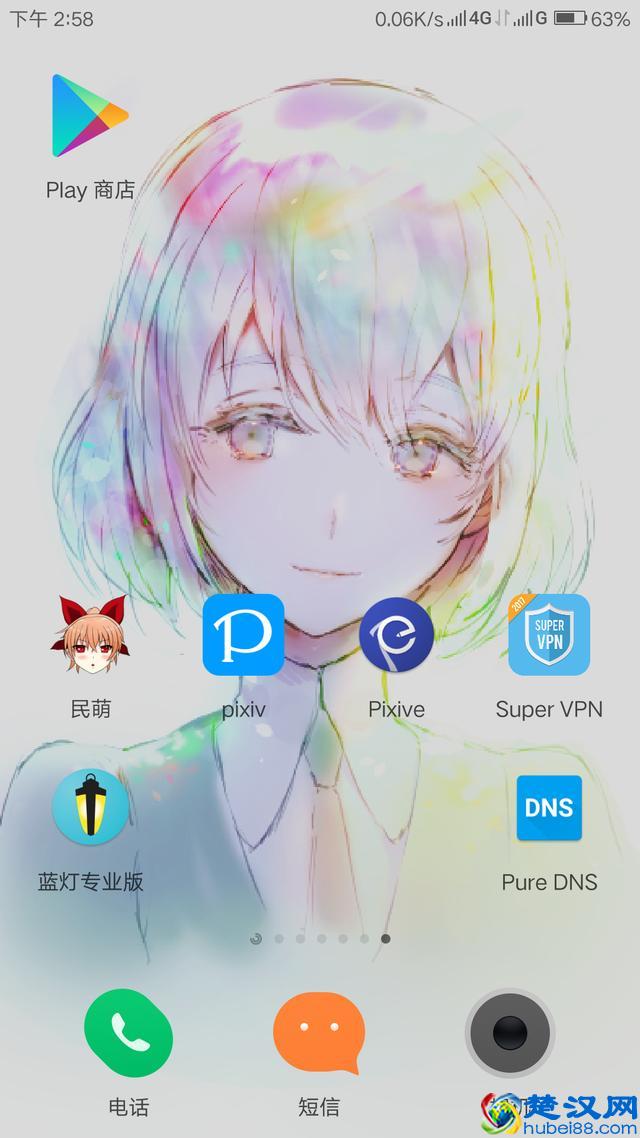Open 短信 messages app
This screenshot has width=640, height=1138.
pyautogui.click(x=319, y=1033)
